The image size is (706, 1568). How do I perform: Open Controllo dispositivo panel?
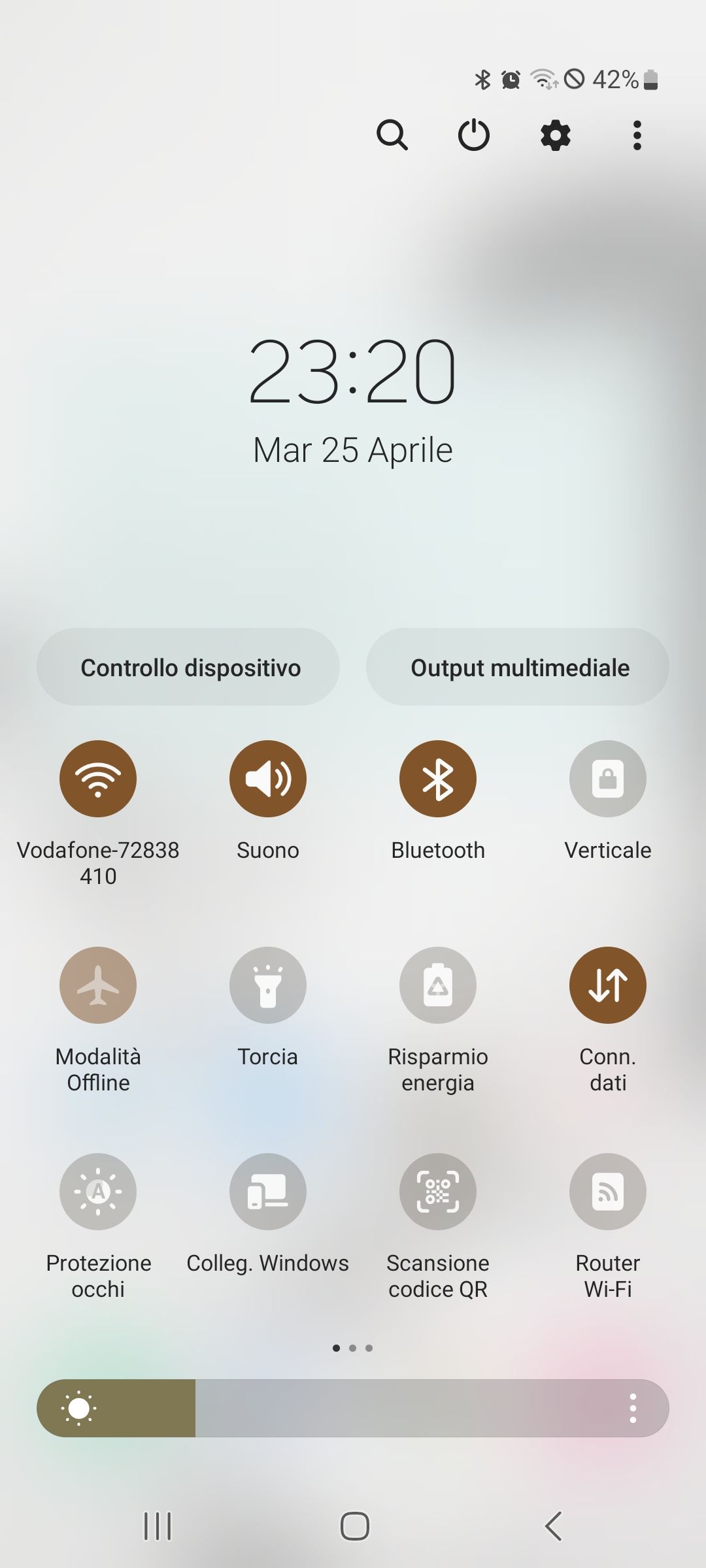coord(189,666)
